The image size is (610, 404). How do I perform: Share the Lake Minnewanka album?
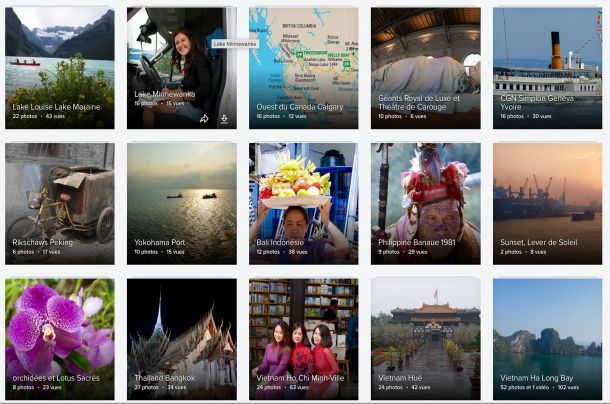[x=204, y=119]
